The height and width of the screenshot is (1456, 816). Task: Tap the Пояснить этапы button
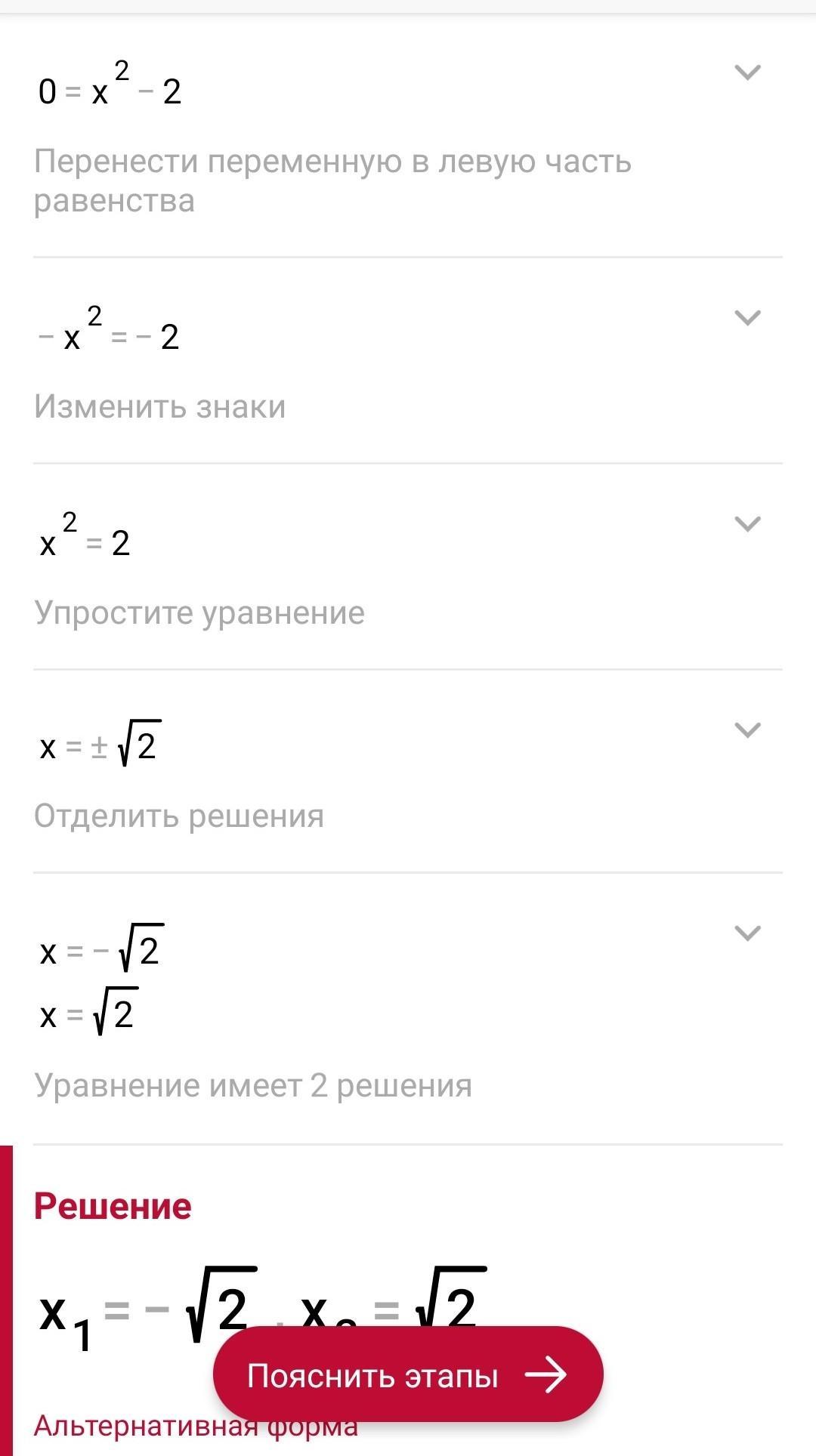(x=408, y=1376)
